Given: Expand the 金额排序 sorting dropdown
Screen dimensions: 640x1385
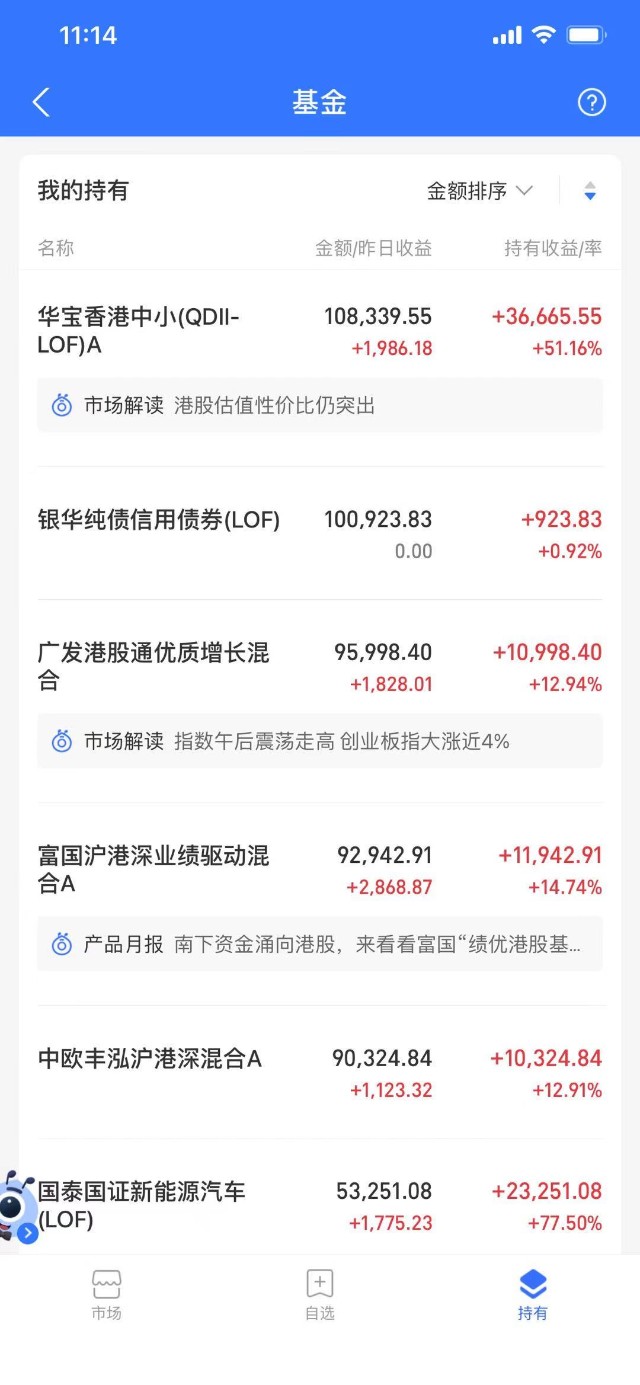Looking at the screenshot, I should pos(480,191).
